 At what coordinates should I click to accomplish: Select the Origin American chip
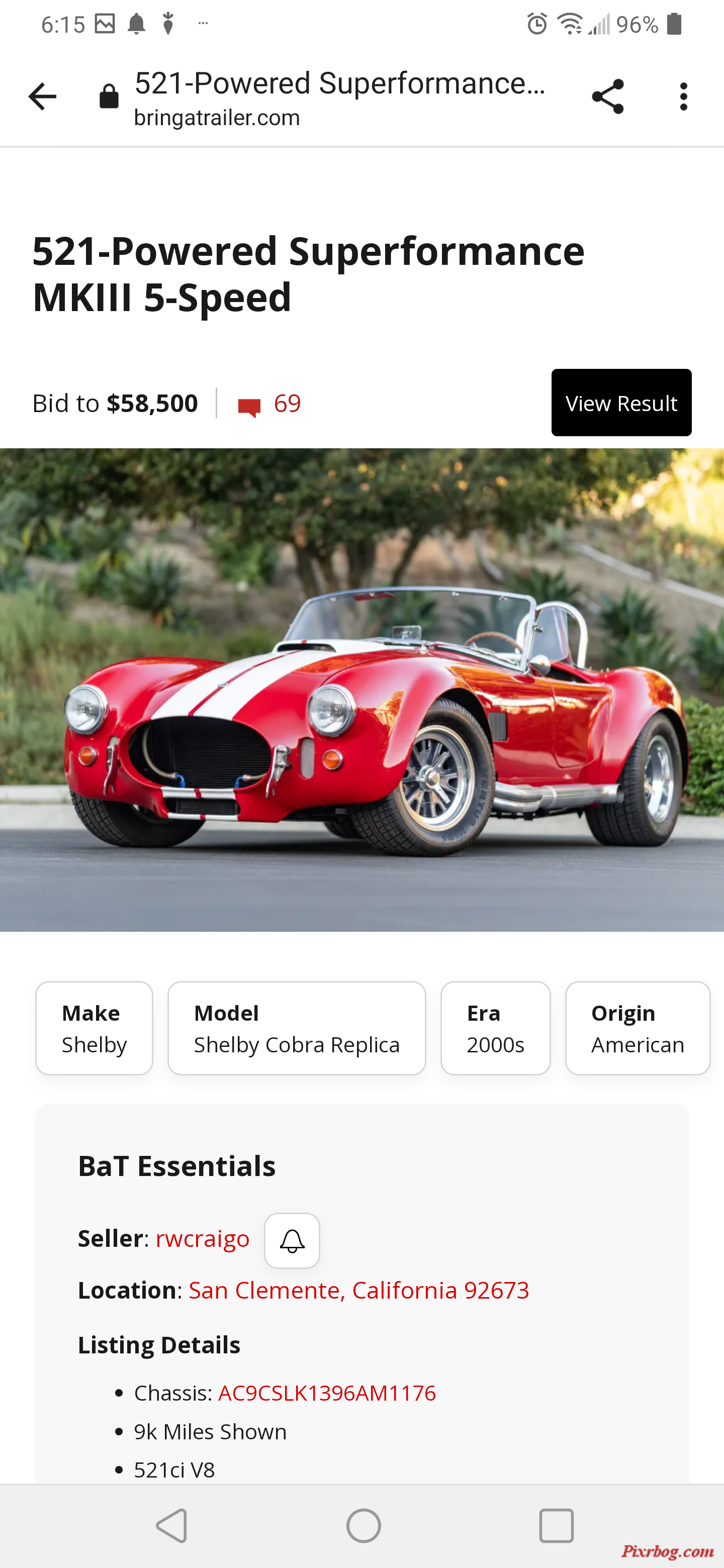pos(637,1028)
